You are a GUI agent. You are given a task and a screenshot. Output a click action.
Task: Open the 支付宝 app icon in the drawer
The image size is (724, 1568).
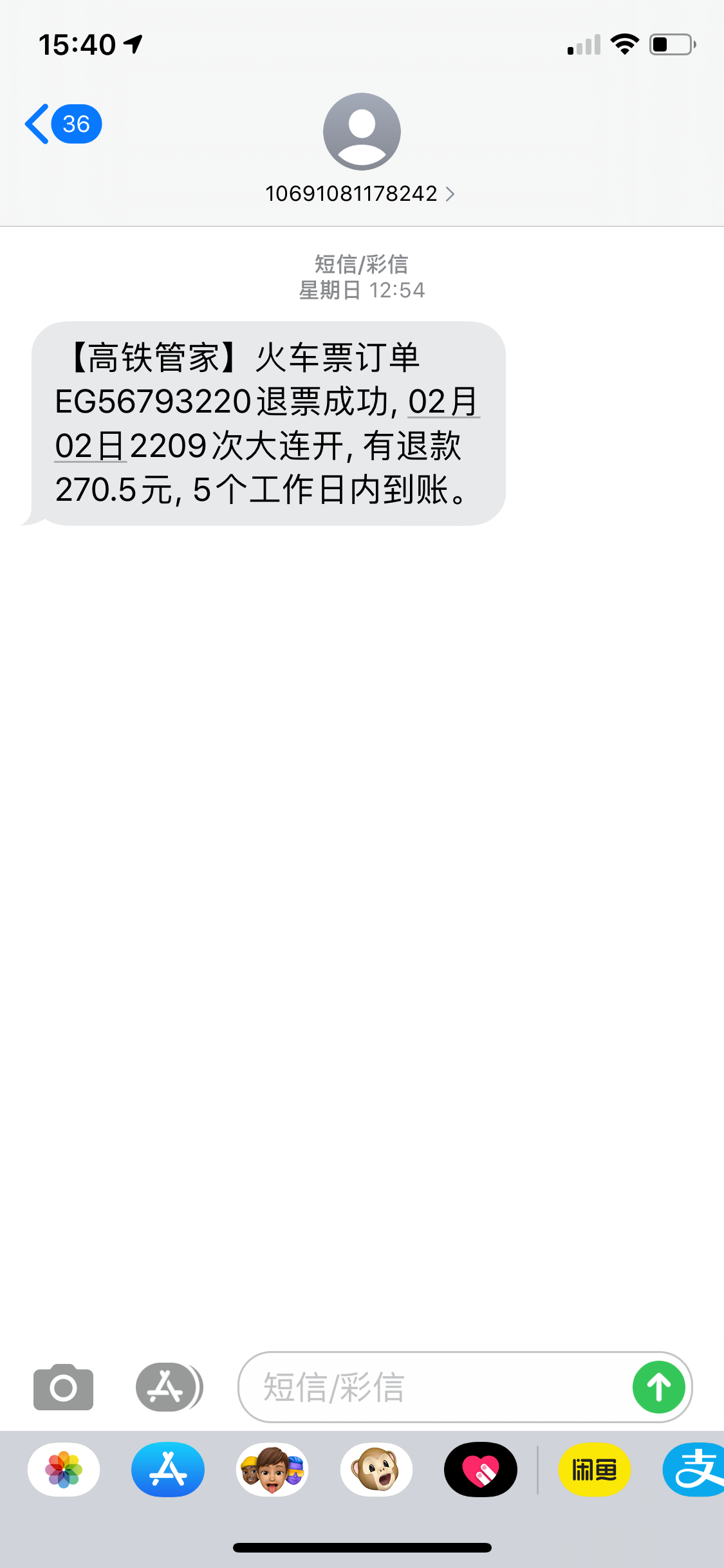coord(698,1470)
